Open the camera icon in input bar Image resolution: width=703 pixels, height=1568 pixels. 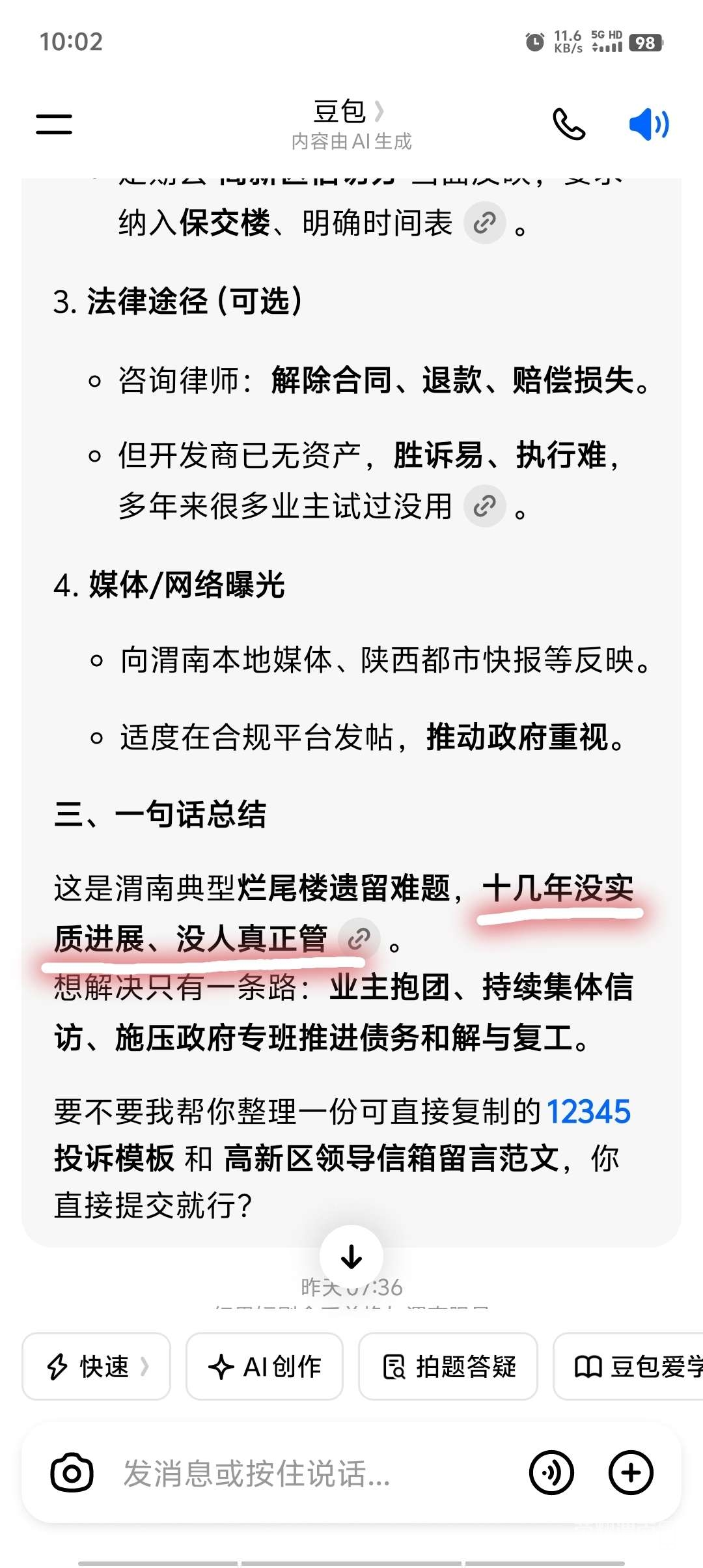click(x=72, y=1473)
